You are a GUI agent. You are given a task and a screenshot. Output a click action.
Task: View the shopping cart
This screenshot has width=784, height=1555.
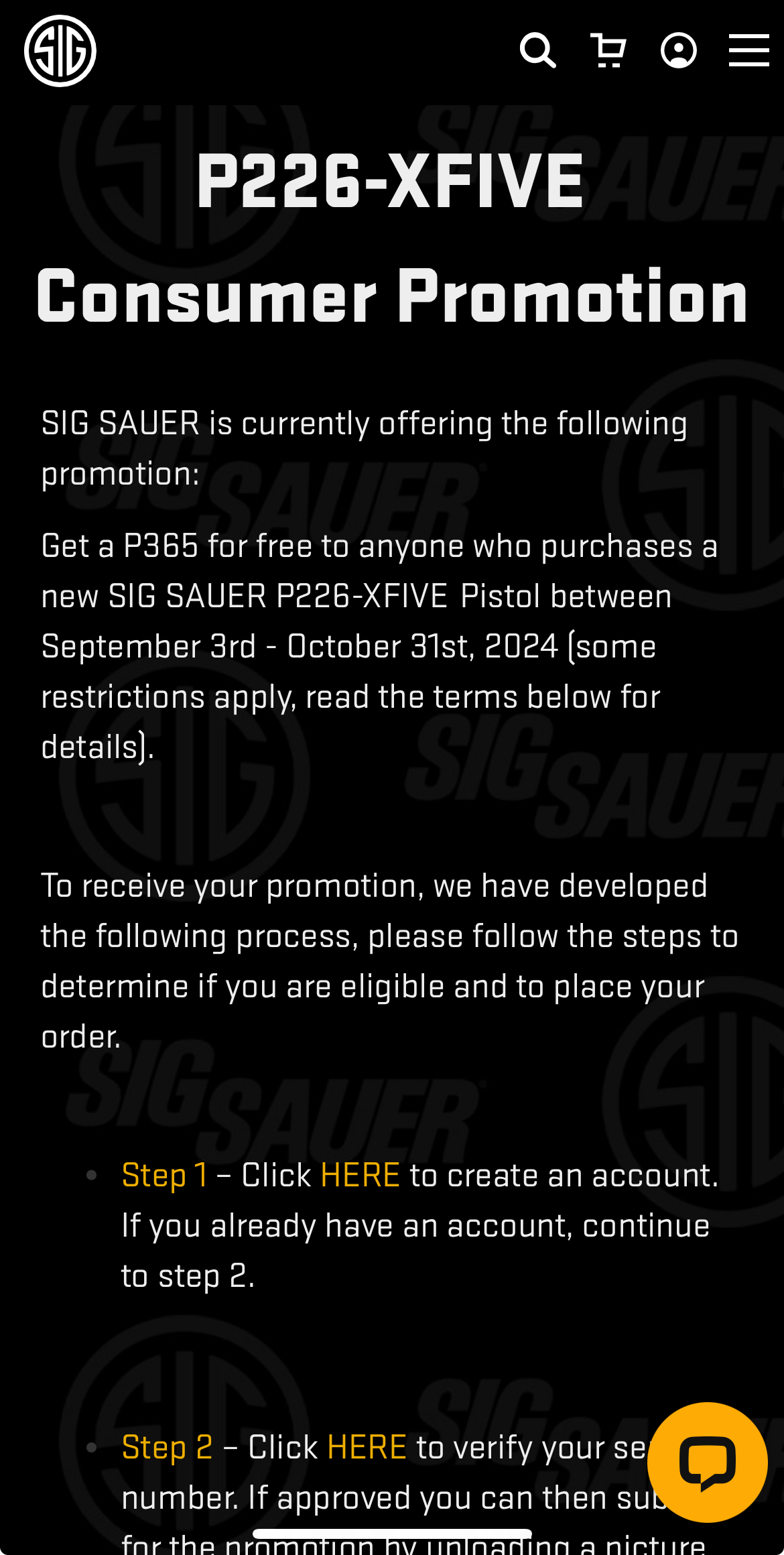608,51
